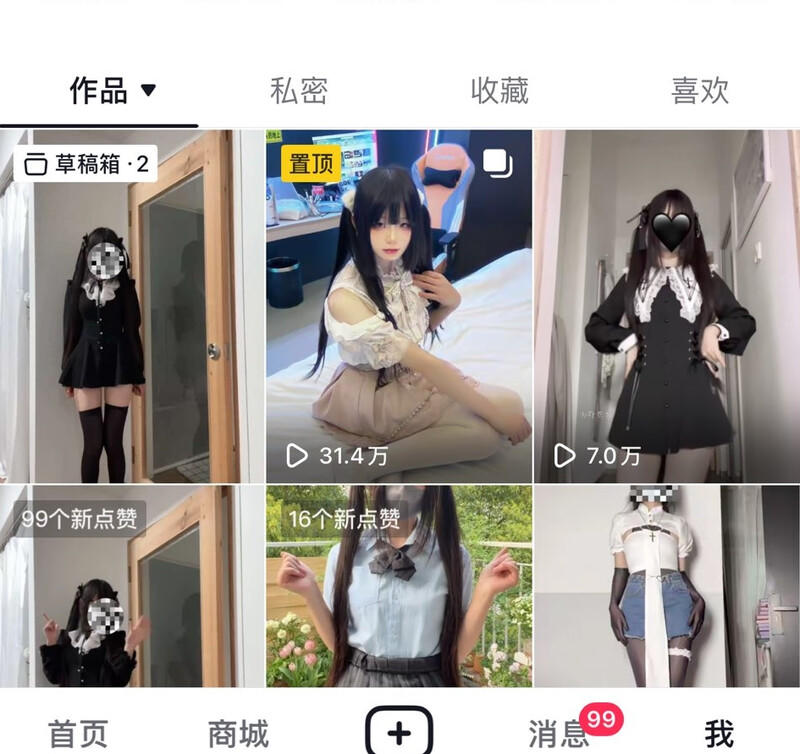Open the 喜欢 tab
This screenshot has height=754, width=800.
point(699,91)
